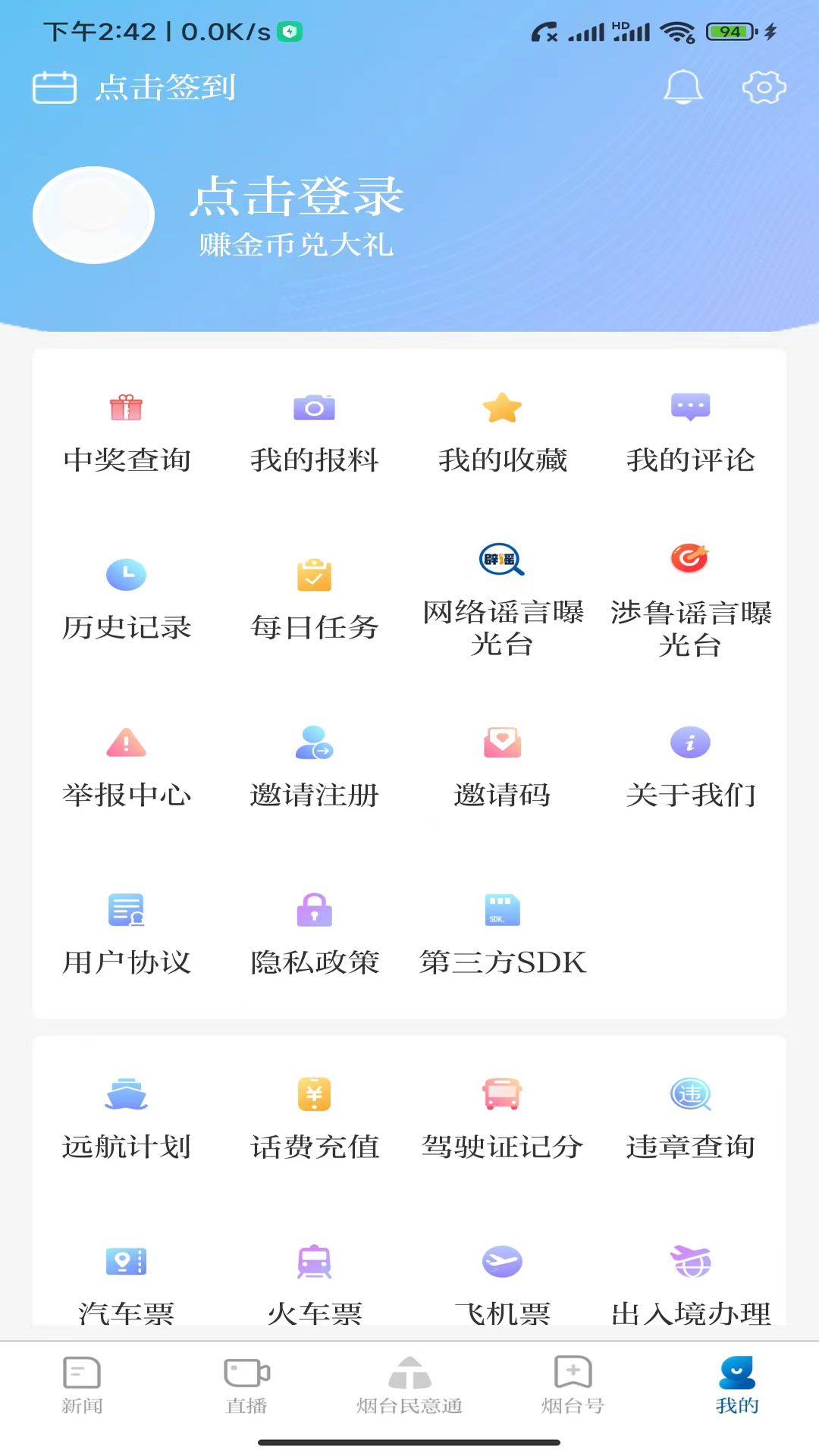Open 网络谣言曝光台 rumor exposure platform
The image size is (819, 1456).
tap(503, 599)
